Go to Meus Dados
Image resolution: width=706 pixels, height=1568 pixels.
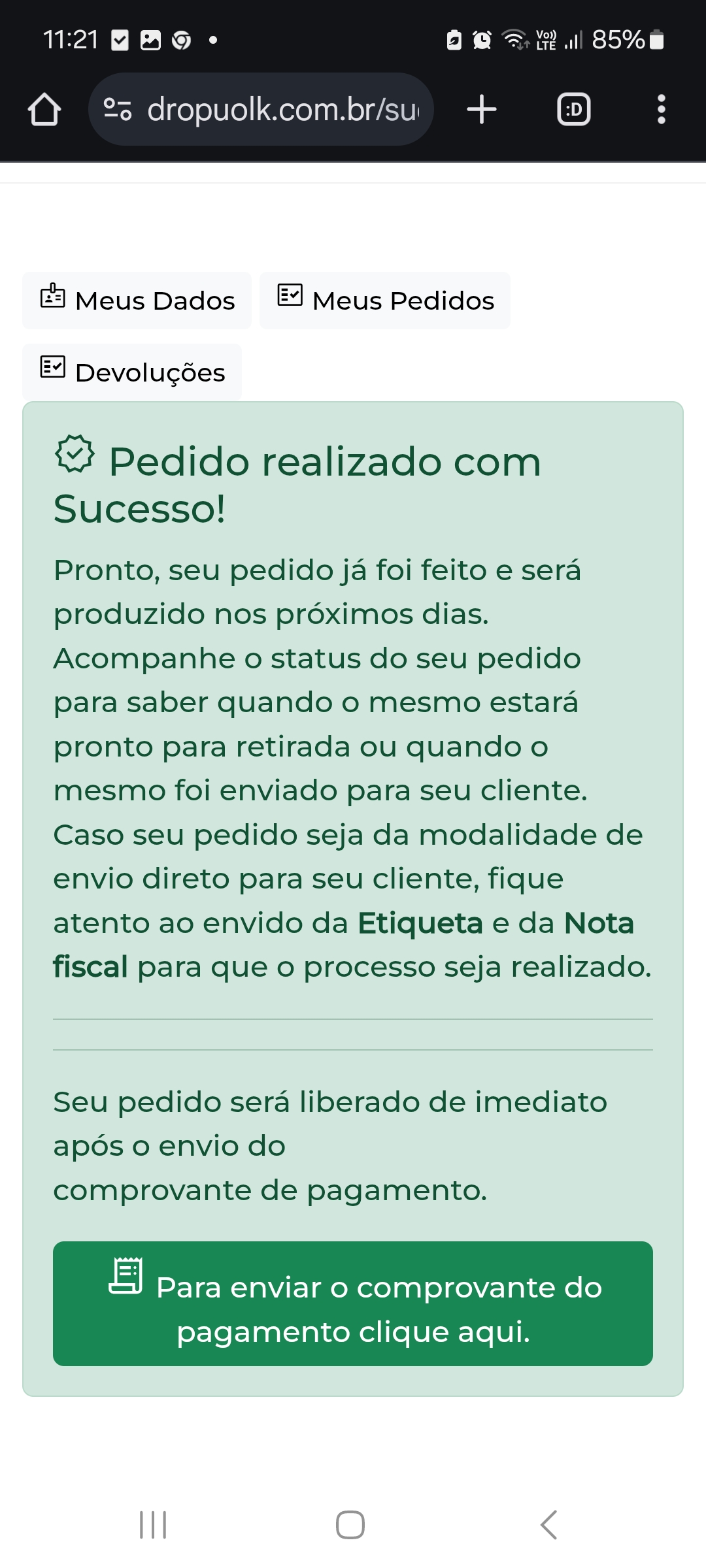(x=137, y=301)
